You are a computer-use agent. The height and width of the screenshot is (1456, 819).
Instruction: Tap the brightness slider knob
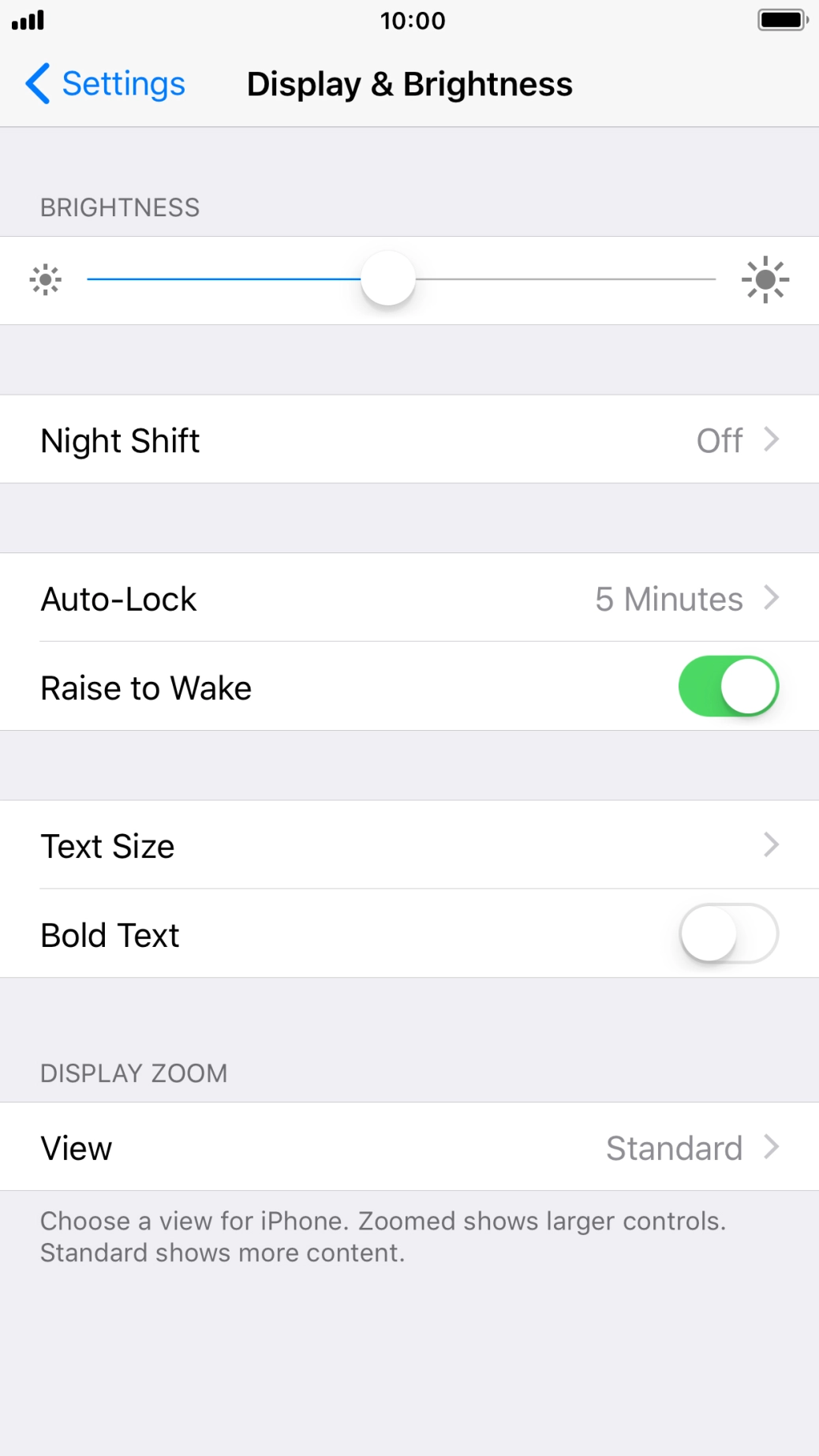tap(388, 279)
